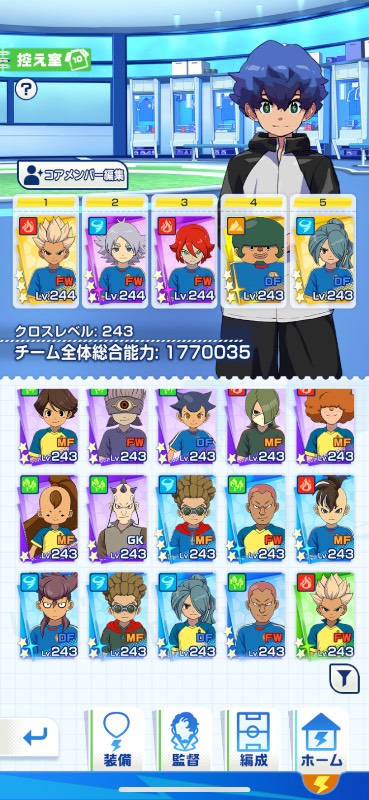Switch to the 編成 formation screen

(254, 739)
